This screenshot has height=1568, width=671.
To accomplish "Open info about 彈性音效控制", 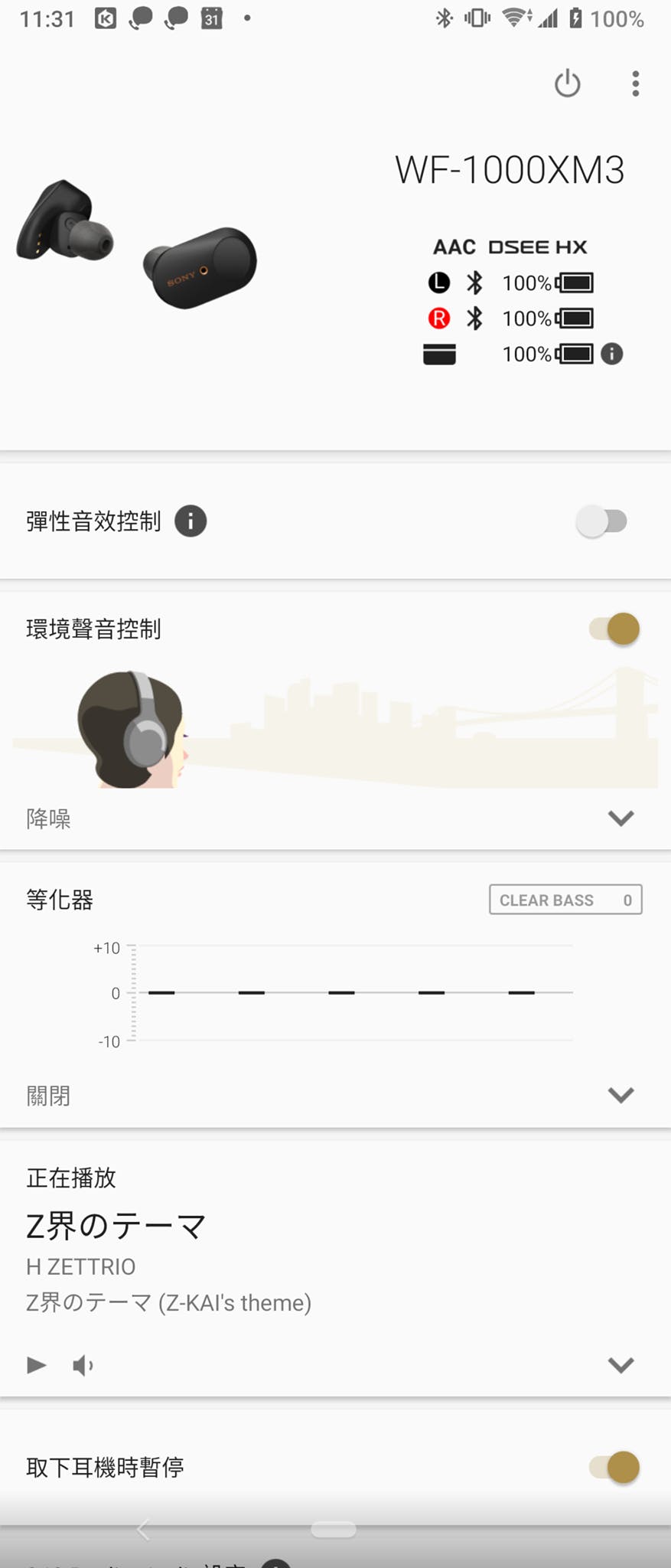I will (191, 521).
